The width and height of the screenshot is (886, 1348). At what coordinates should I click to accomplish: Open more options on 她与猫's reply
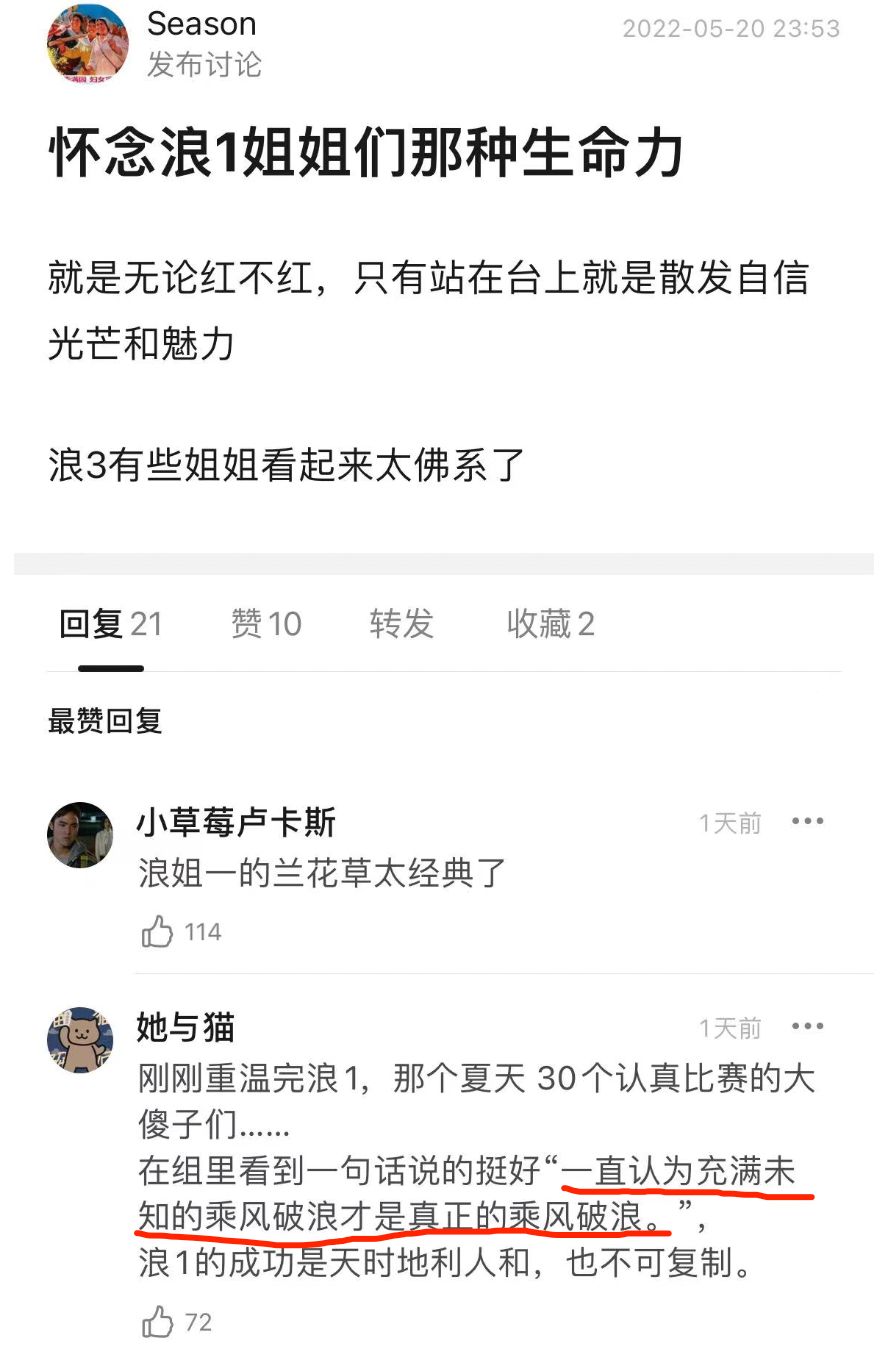[x=807, y=1027]
